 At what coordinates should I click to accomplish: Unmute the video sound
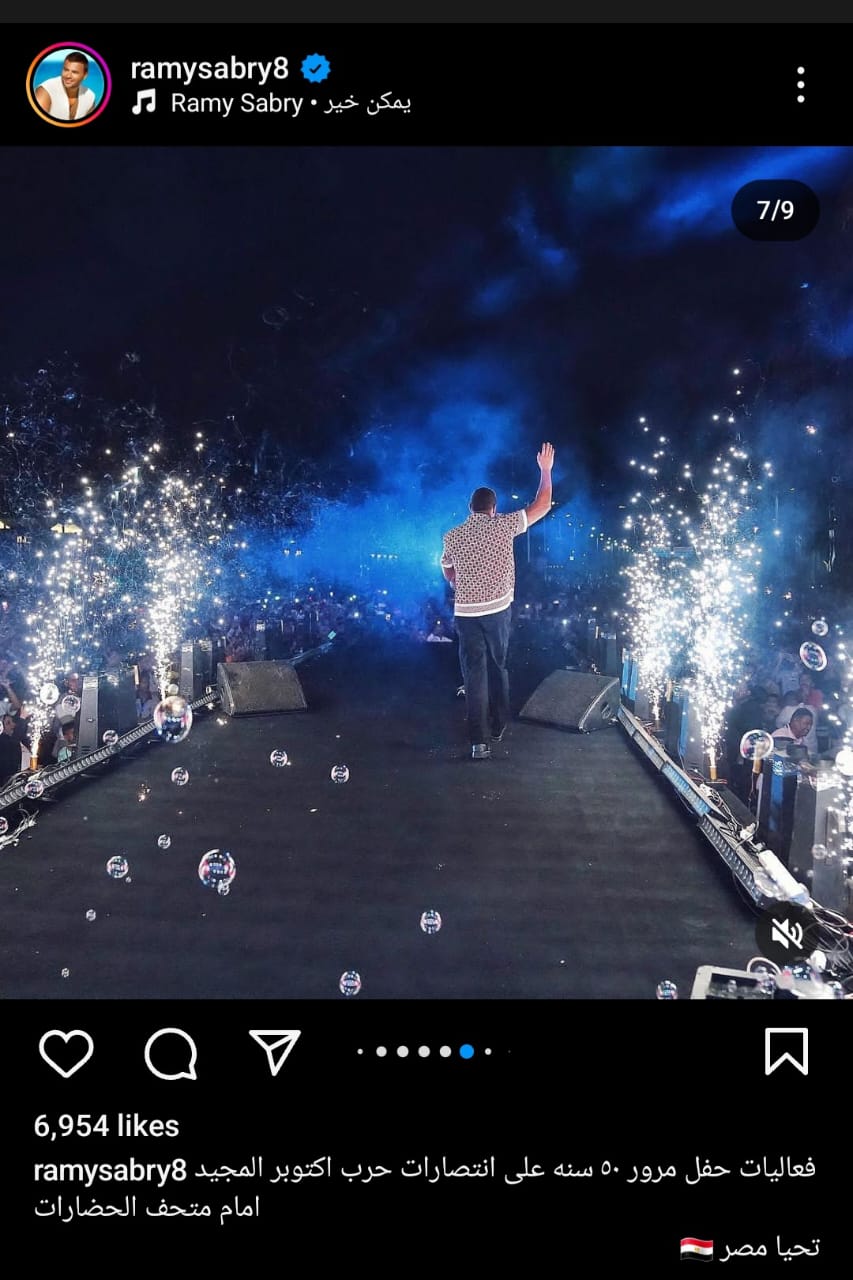[x=787, y=934]
